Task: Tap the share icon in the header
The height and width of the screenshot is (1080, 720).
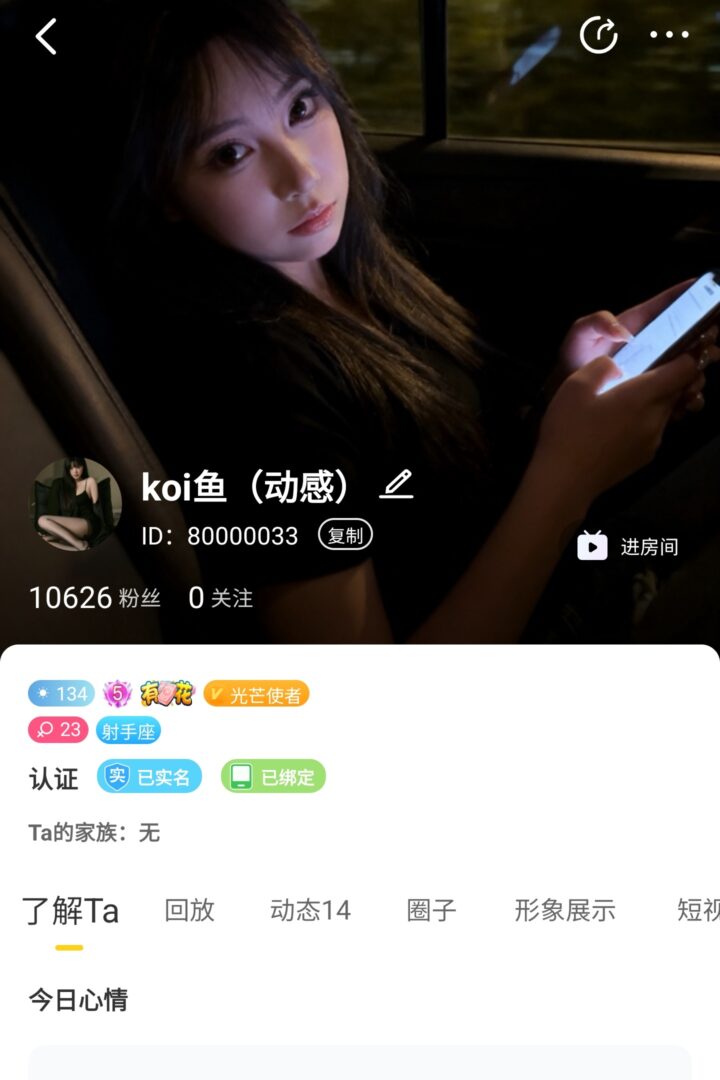Action: 599,35
